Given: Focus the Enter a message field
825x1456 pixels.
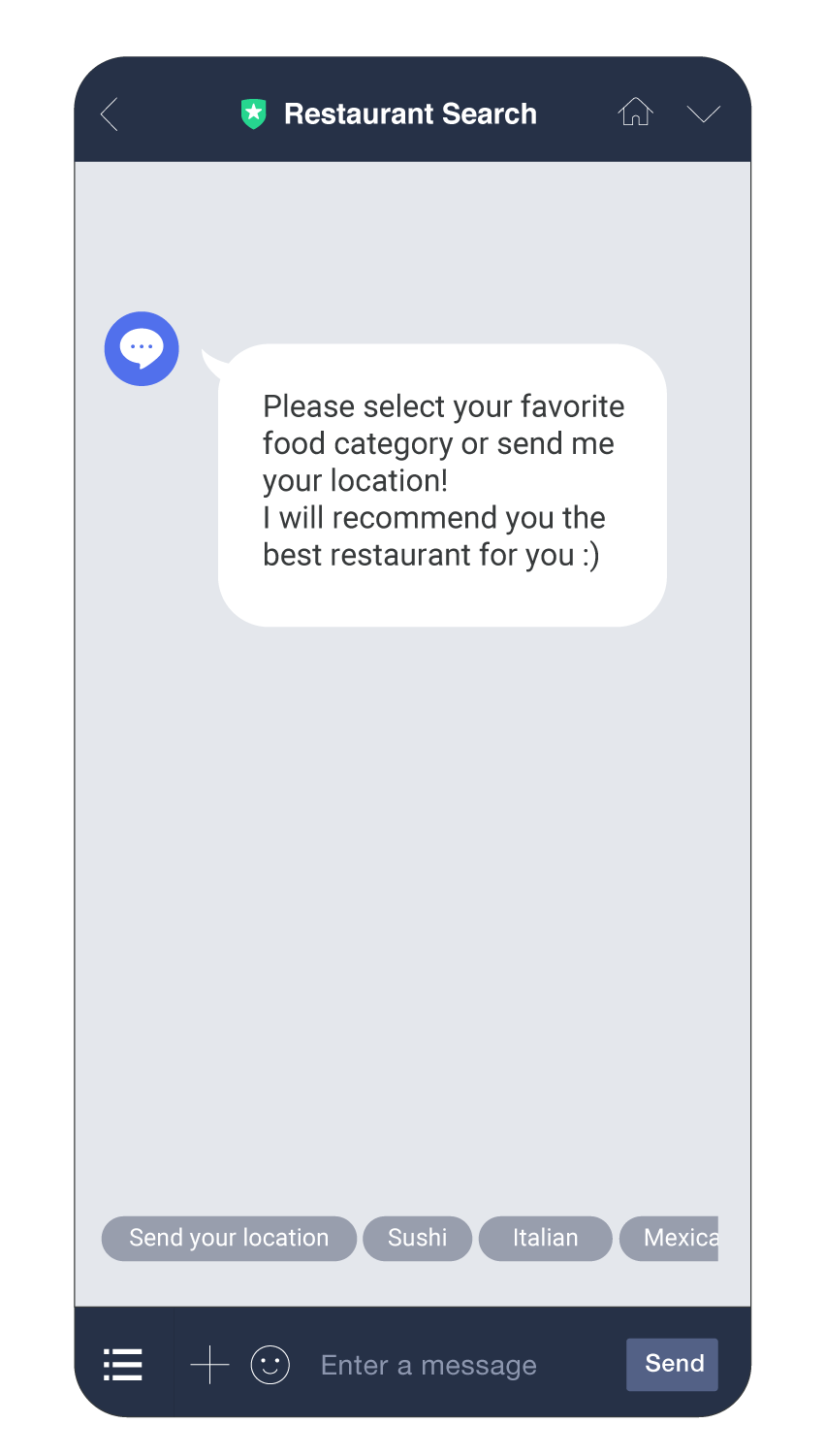Looking at the screenshot, I should click(x=456, y=1365).
